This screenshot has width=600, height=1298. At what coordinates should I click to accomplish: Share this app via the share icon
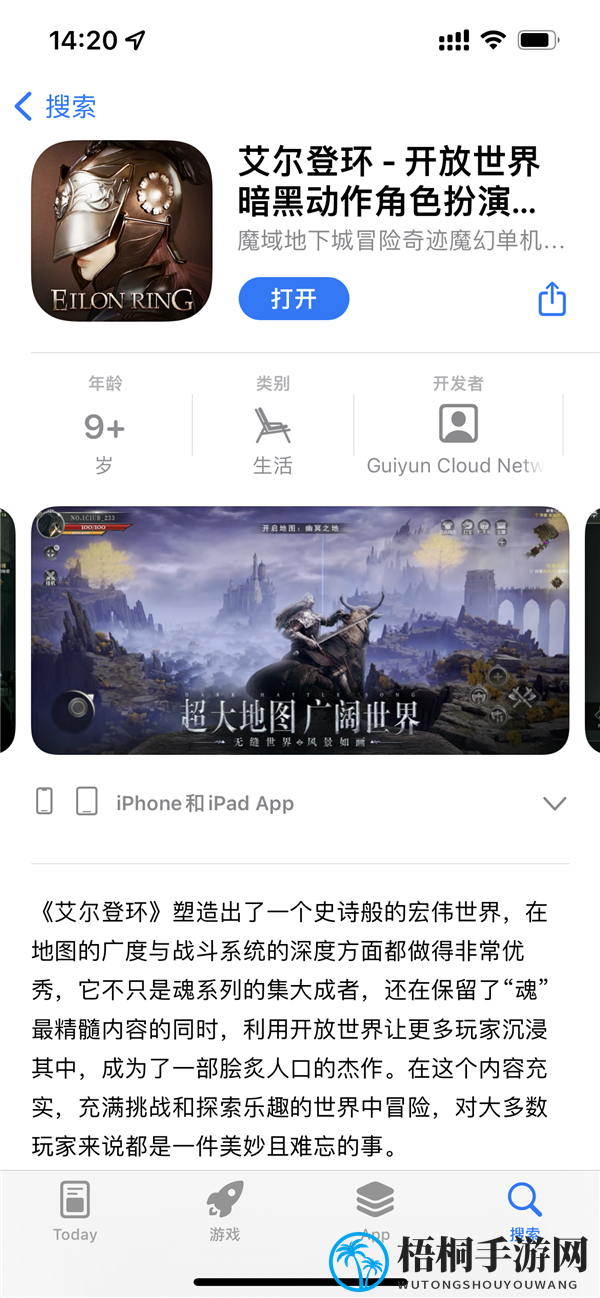552,299
